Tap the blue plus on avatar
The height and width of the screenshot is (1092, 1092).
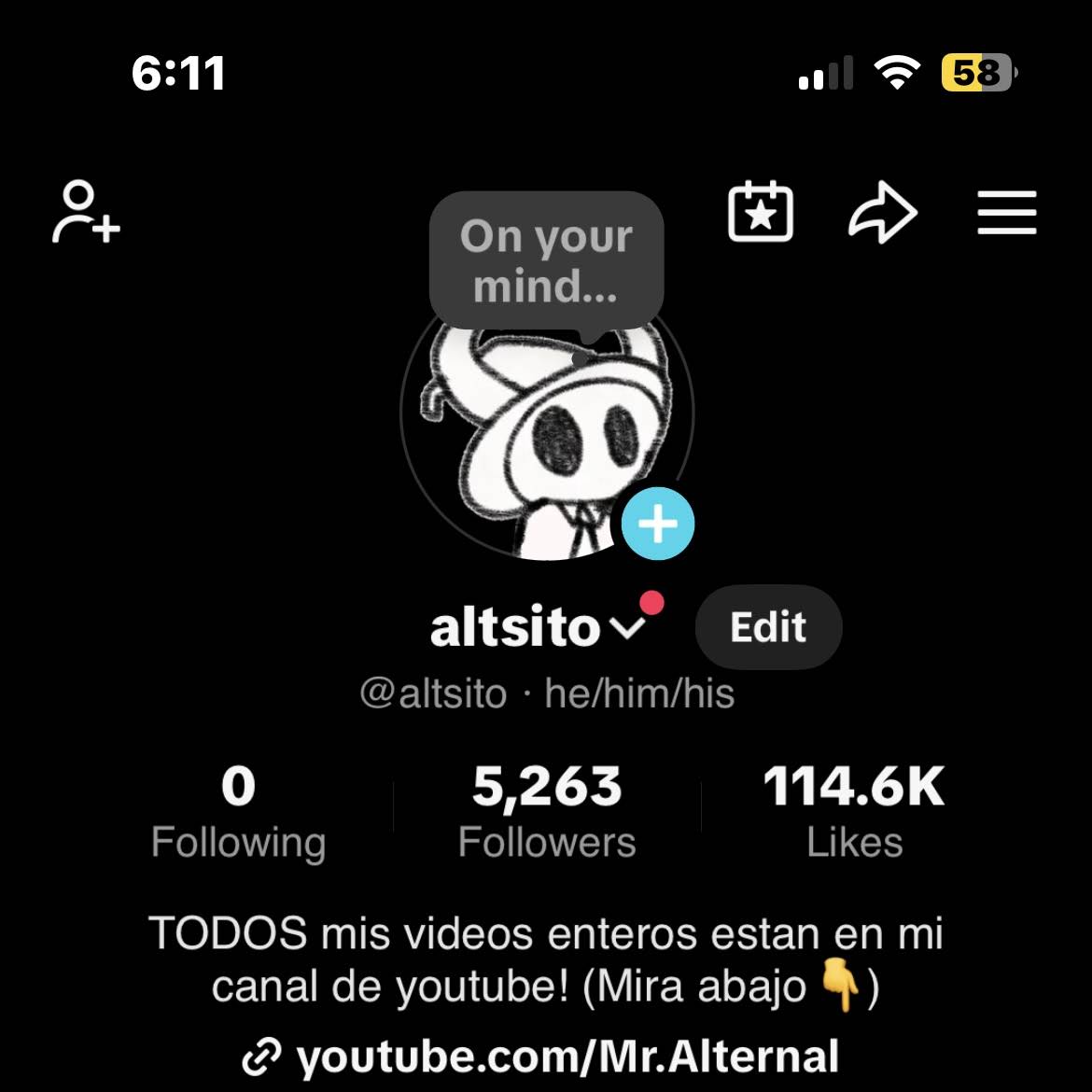point(658,524)
